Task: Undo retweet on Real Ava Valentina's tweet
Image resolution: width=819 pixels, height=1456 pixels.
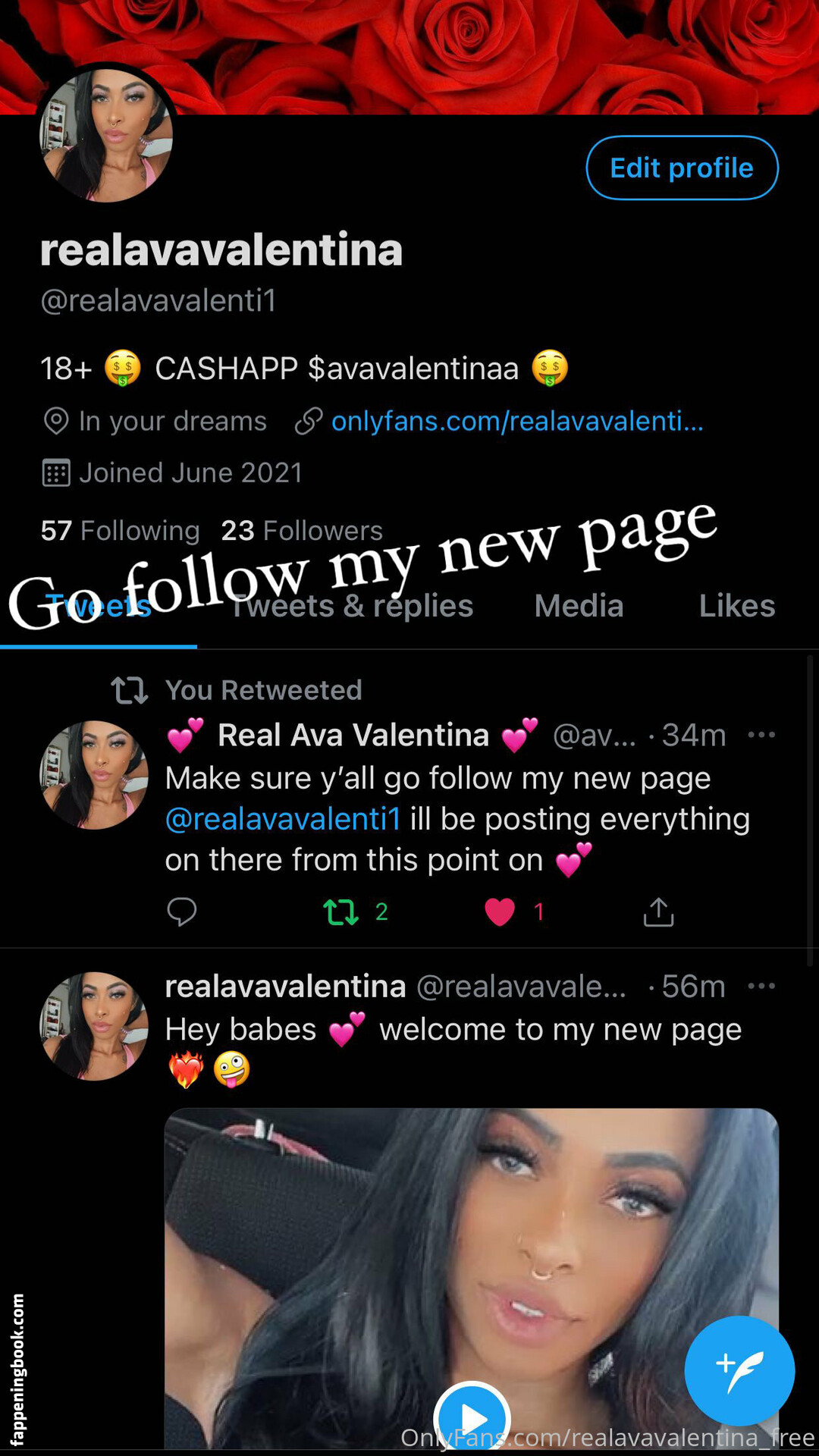Action: click(x=341, y=912)
